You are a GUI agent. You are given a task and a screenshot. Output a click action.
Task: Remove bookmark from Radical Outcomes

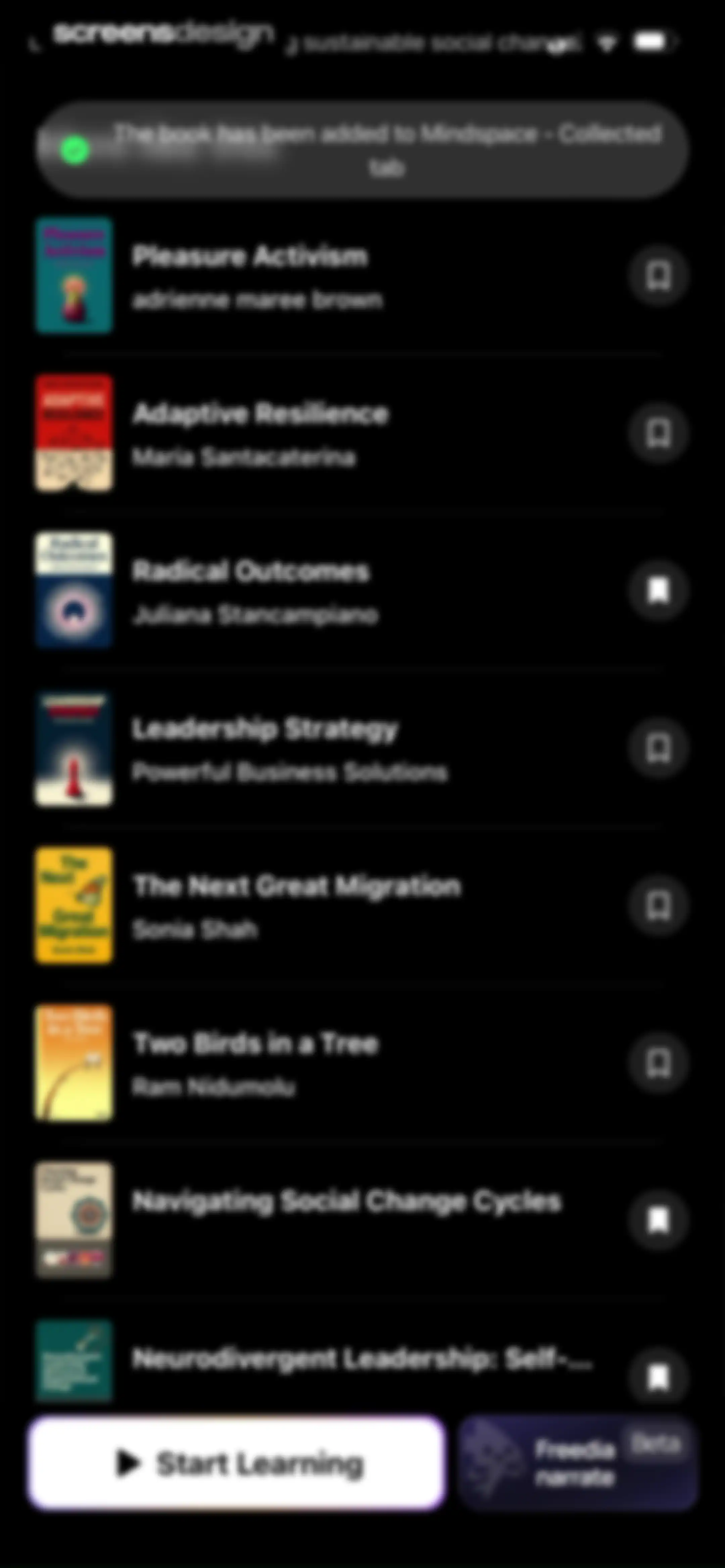pyautogui.click(x=658, y=591)
